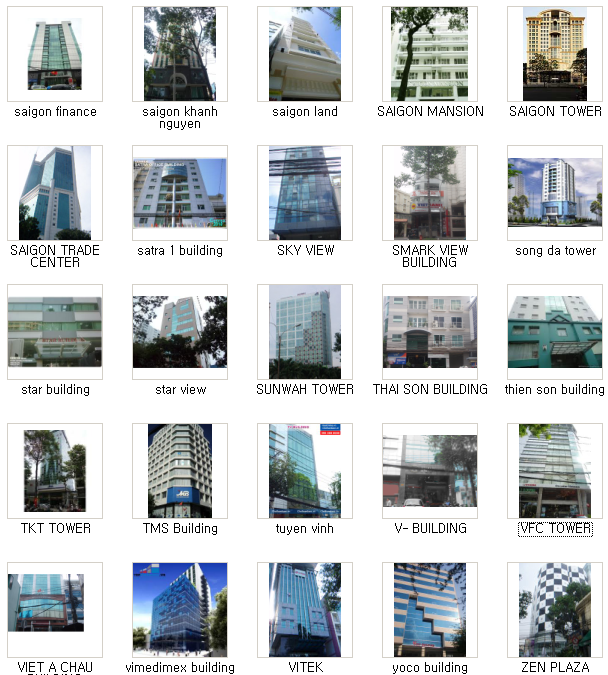Open the saigon land picture
This screenshot has height=675, width=608.
pos(305,54)
